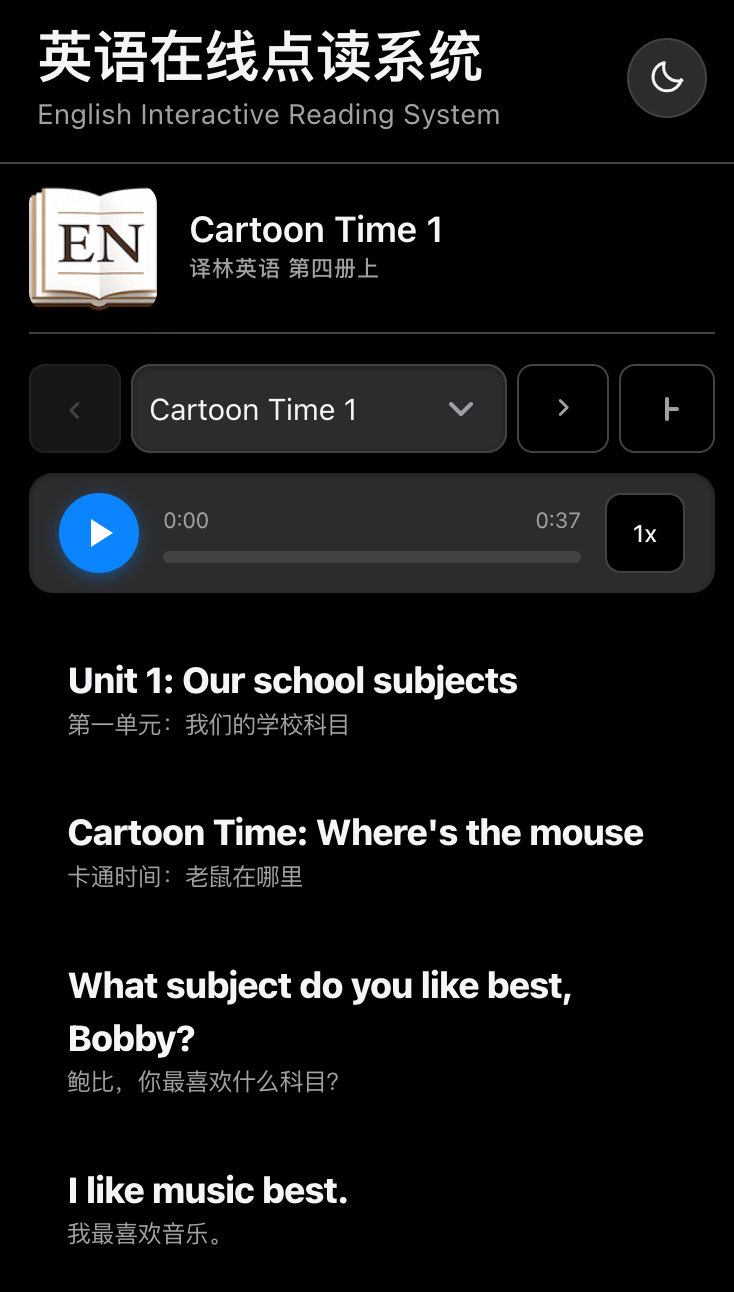Expand the Cartoon Time 1 lesson dropdown

(318, 409)
